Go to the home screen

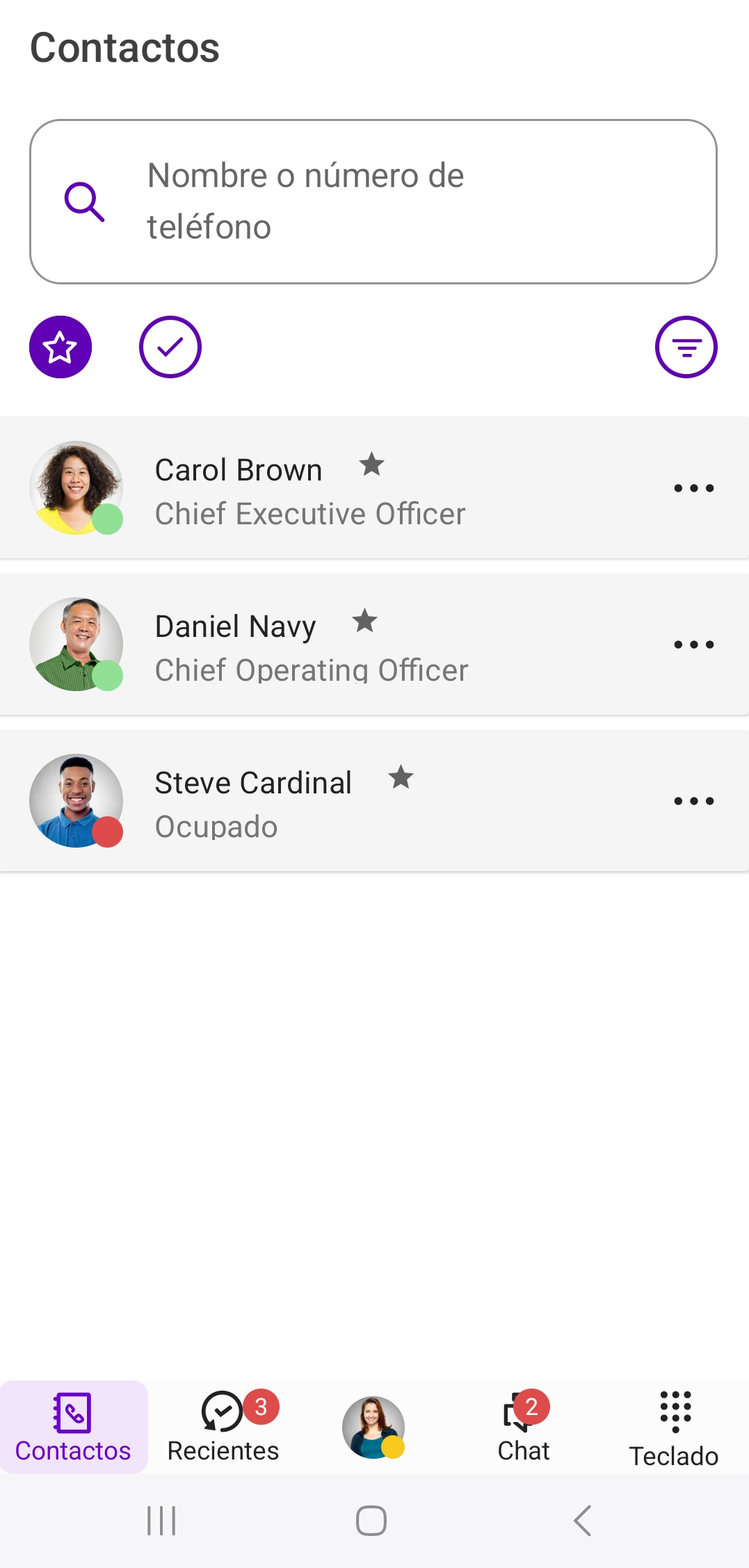(371, 1521)
